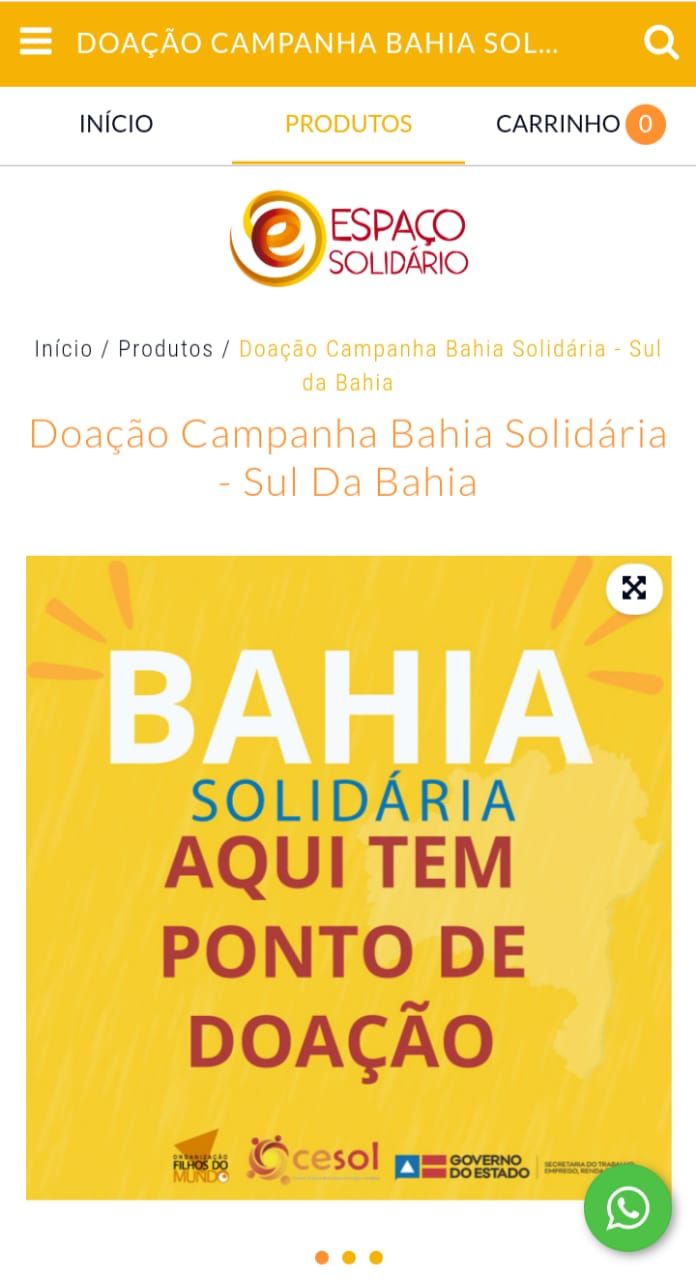Open the hamburger menu
This screenshot has width=696, height=1280.
pos(35,42)
